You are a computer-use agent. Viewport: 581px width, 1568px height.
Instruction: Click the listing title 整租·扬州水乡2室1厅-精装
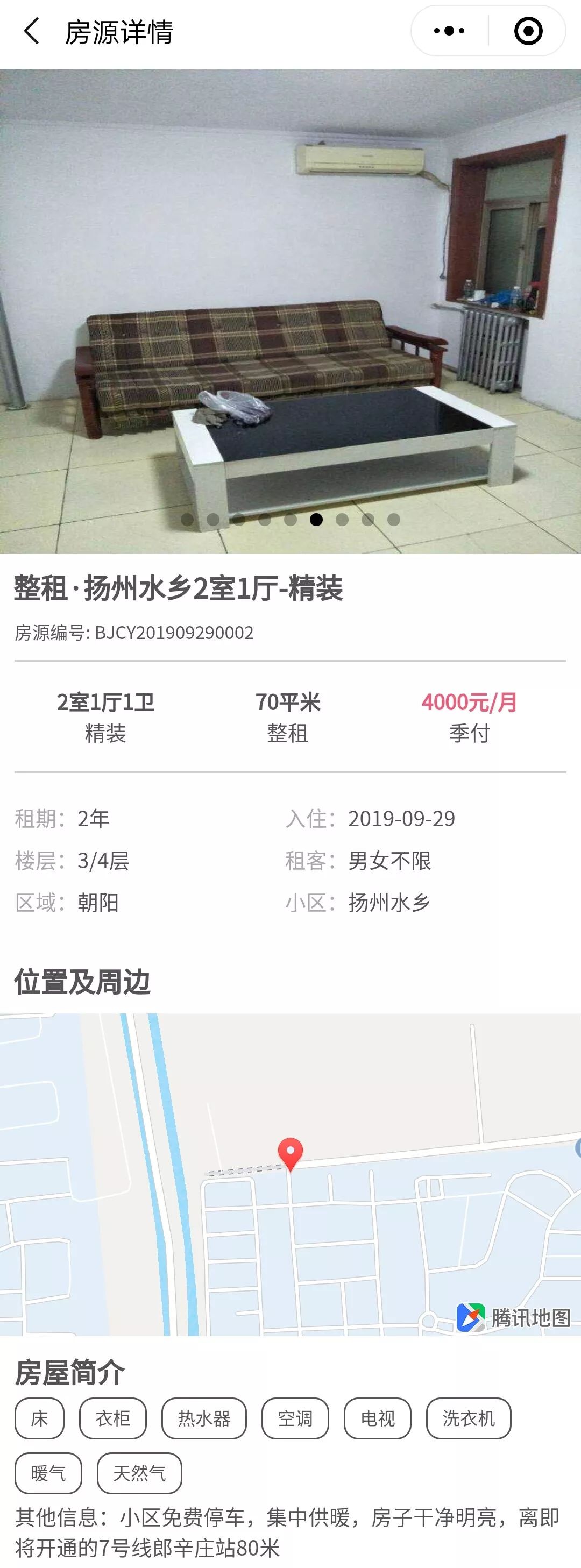point(176,586)
